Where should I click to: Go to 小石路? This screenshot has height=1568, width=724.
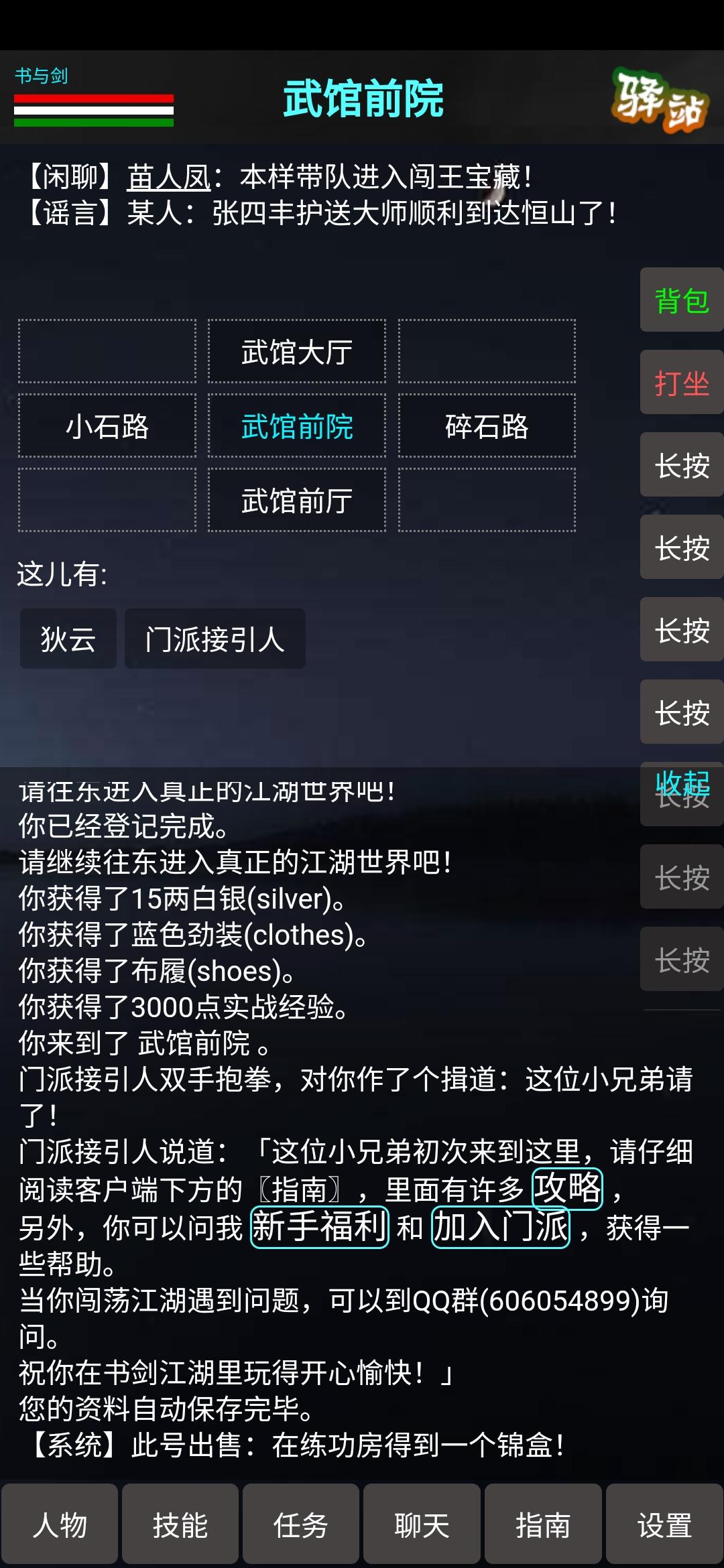click(x=107, y=426)
